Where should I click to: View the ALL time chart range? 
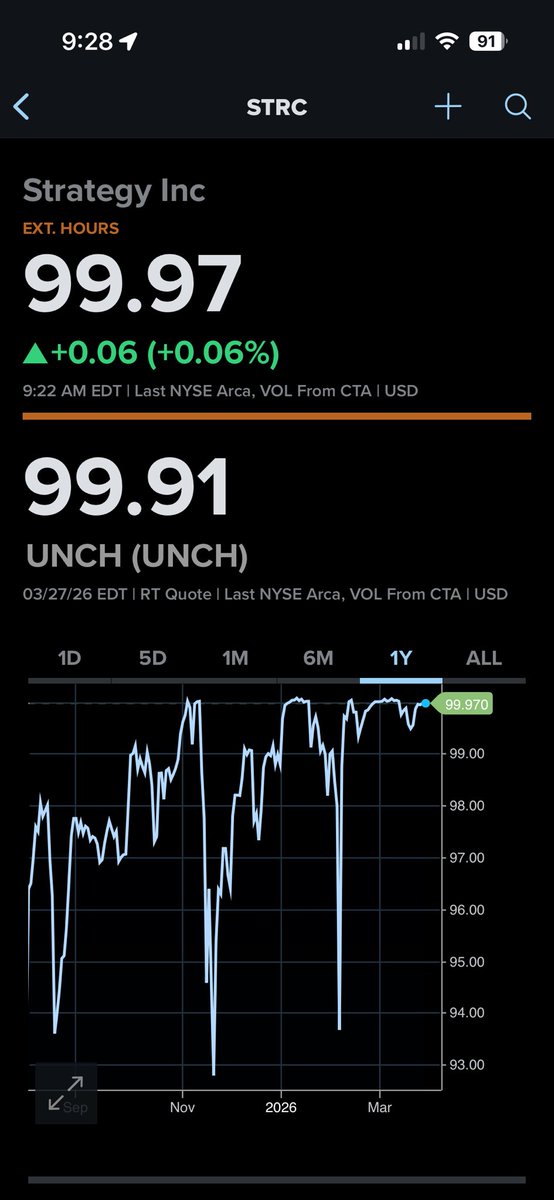click(x=484, y=658)
